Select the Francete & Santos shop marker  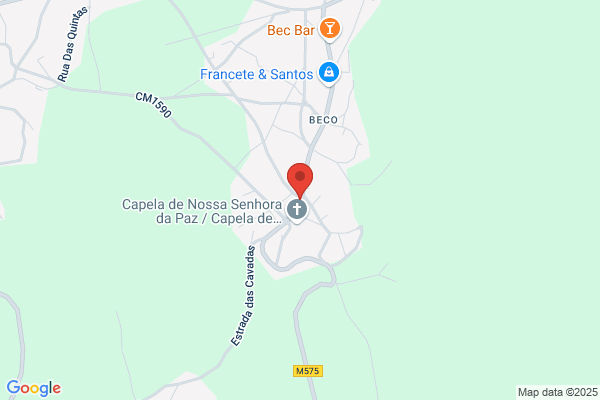coord(329,73)
